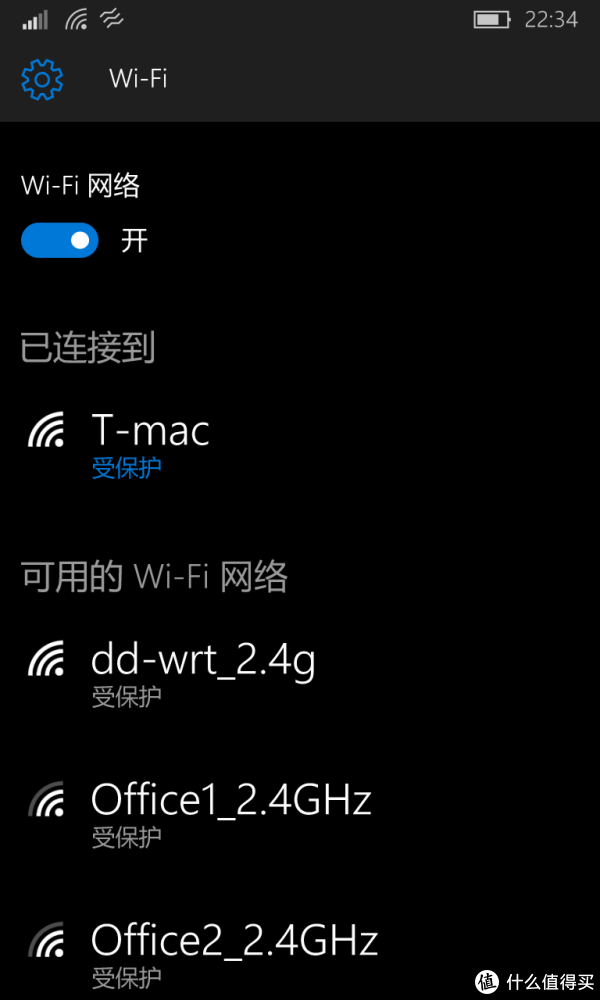Connect to Office1_2.4GHz

(300, 814)
